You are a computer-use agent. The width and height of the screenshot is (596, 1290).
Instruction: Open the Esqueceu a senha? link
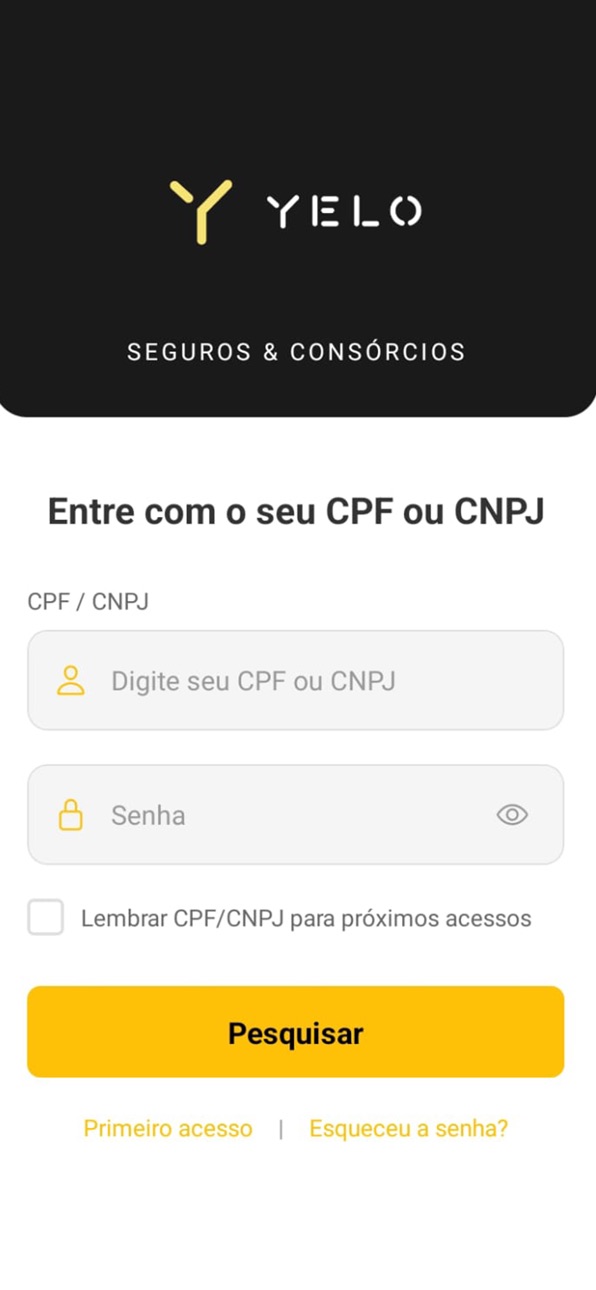tap(408, 1128)
